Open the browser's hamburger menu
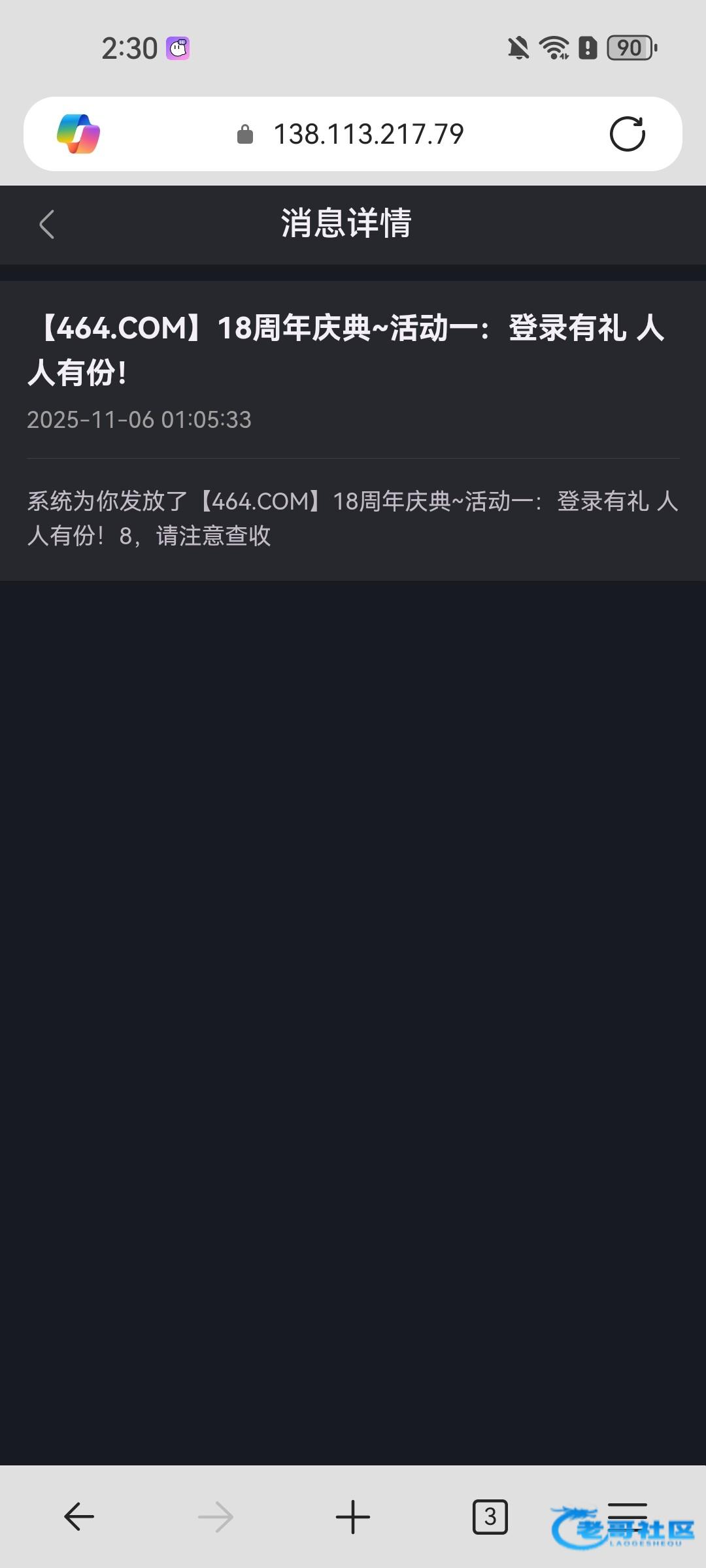This screenshot has width=706, height=1568. pos(627,1514)
